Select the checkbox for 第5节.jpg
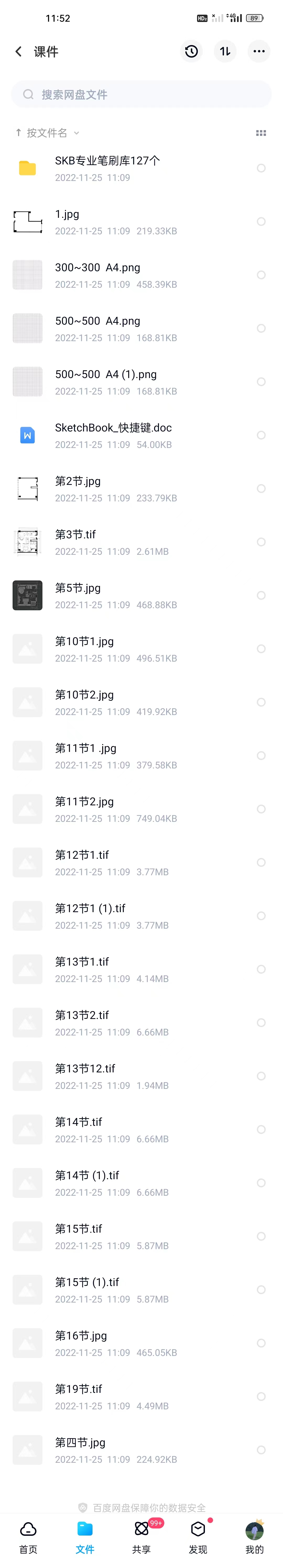The image size is (283, 1568). (261, 595)
